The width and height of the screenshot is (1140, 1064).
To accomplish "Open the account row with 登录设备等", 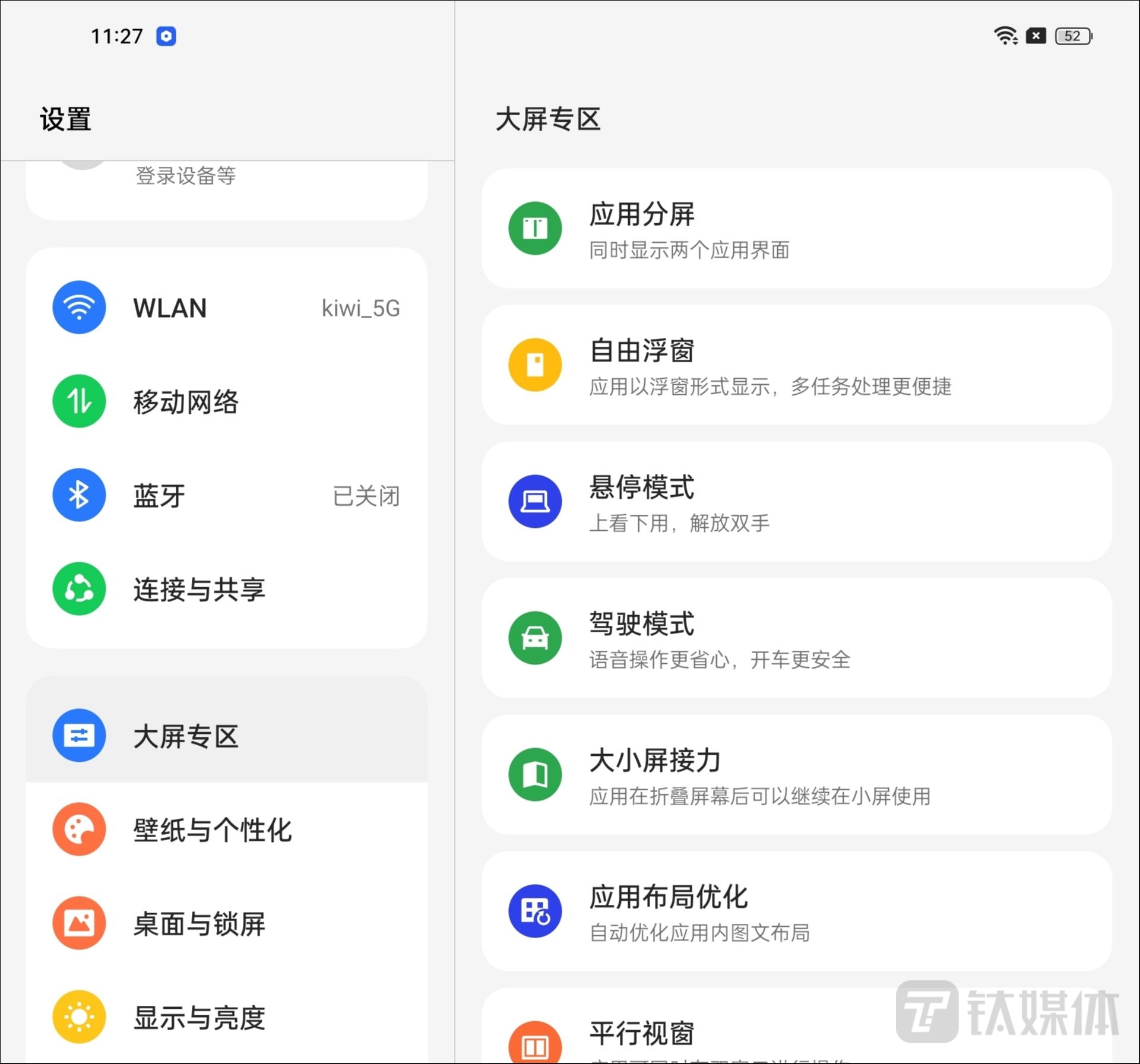I will pos(226,184).
